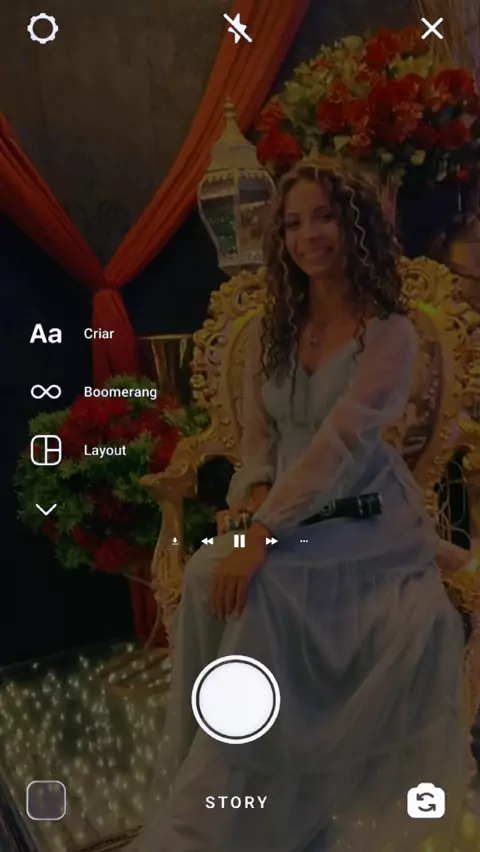Open the three-dot more options
Image resolution: width=480 pixels, height=852 pixels.
tap(304, 541)
